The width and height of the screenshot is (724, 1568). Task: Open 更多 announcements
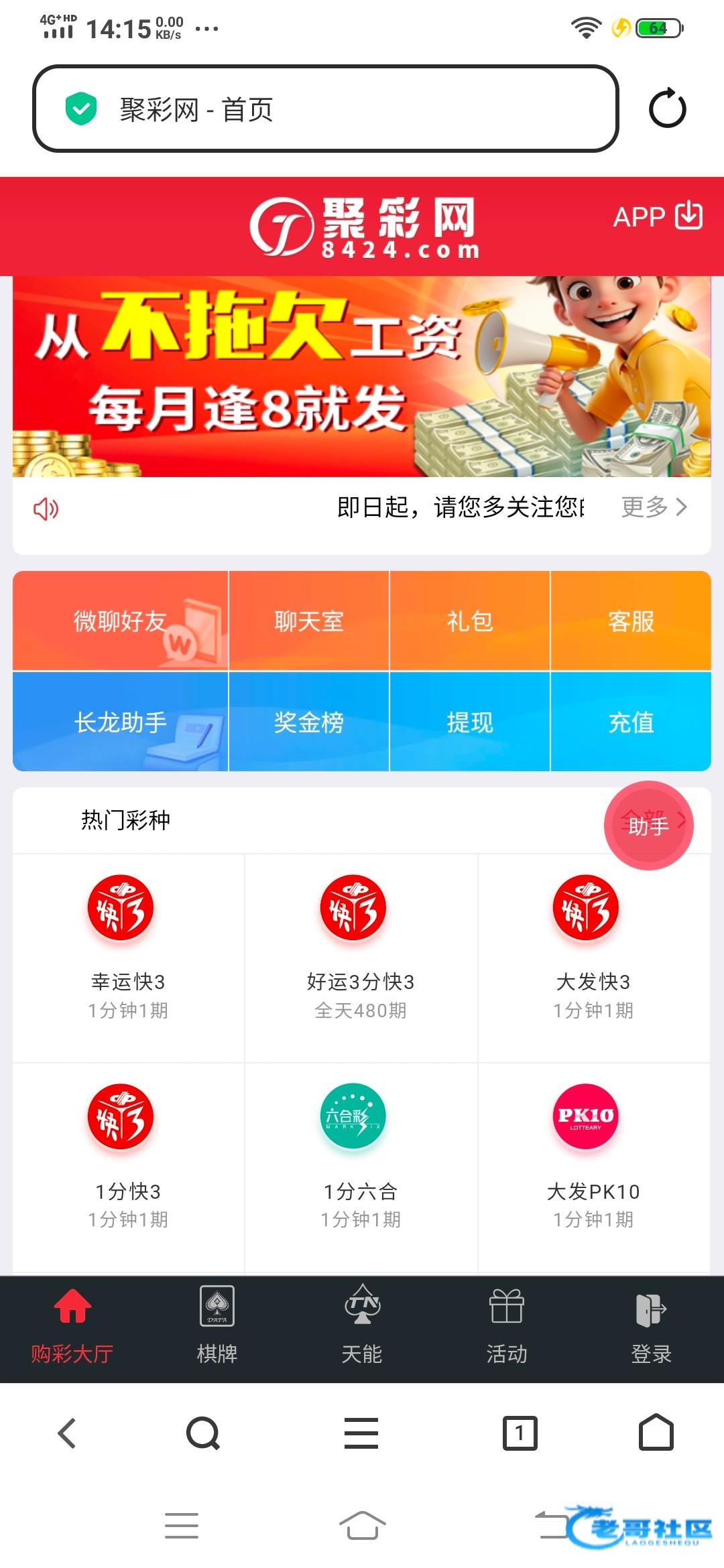[654, 507]
